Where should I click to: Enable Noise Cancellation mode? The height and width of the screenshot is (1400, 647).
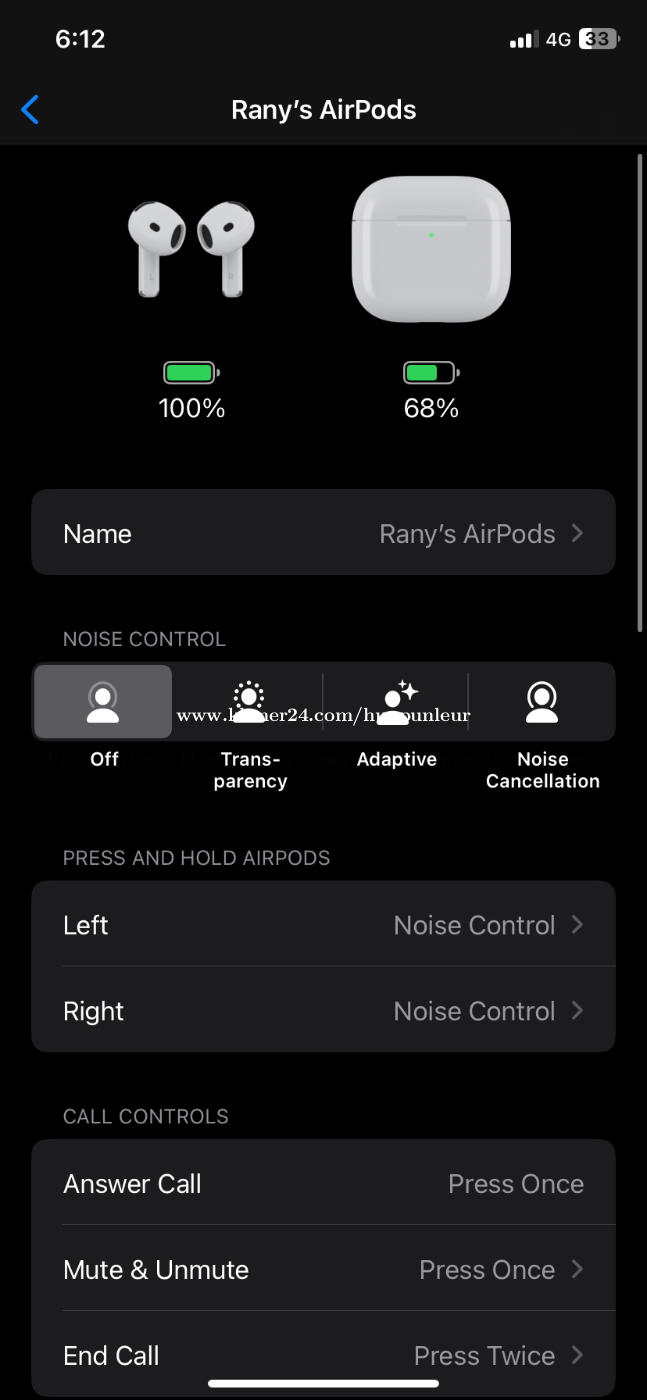[542, 702]
